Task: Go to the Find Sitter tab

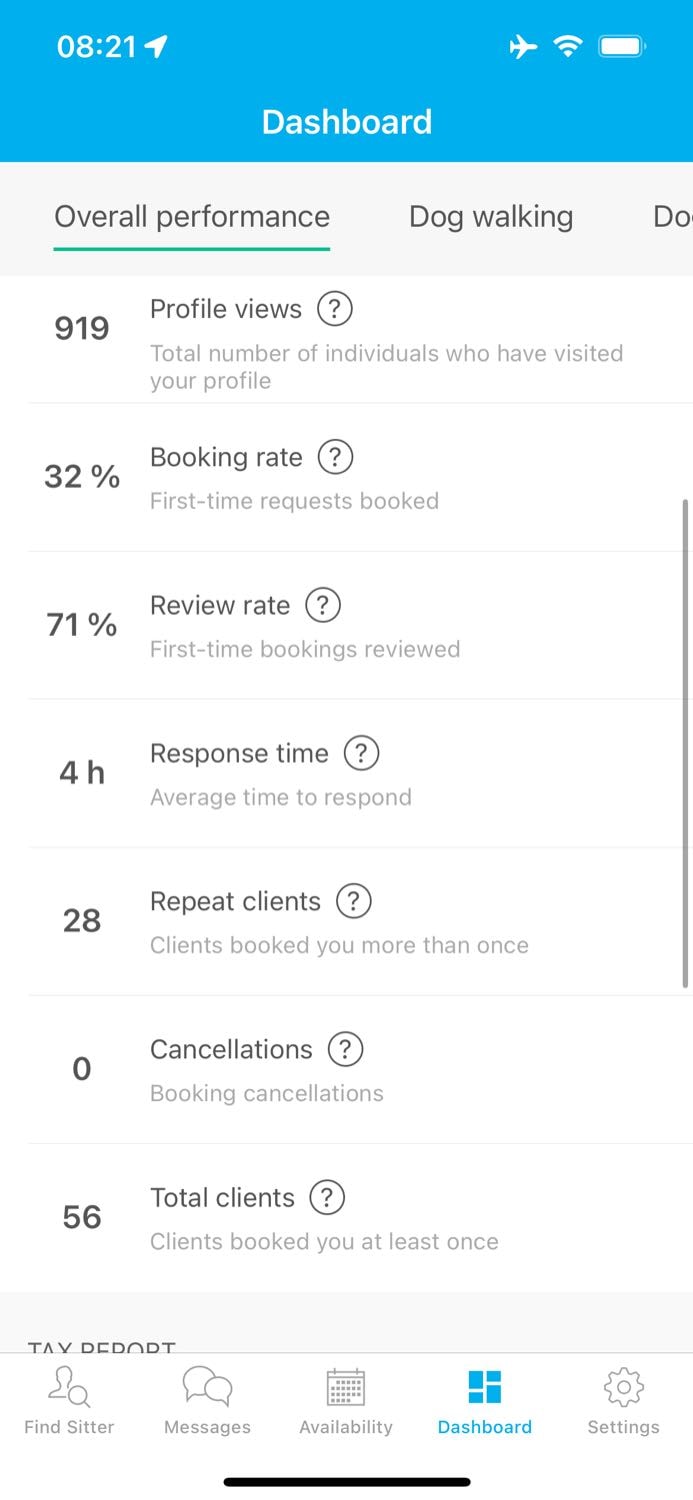Action: (69, 1400)
